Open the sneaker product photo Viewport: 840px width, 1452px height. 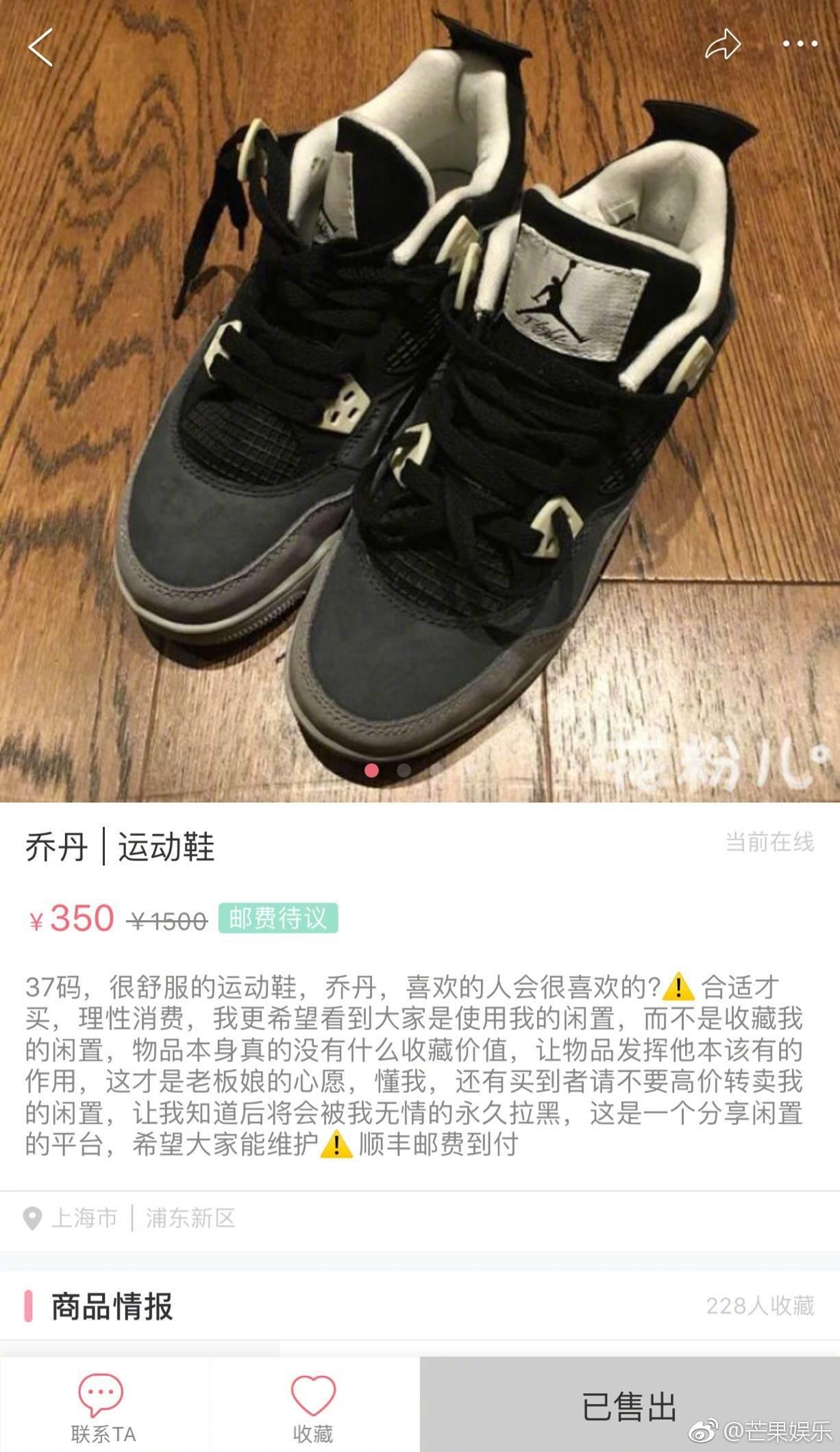420,411
